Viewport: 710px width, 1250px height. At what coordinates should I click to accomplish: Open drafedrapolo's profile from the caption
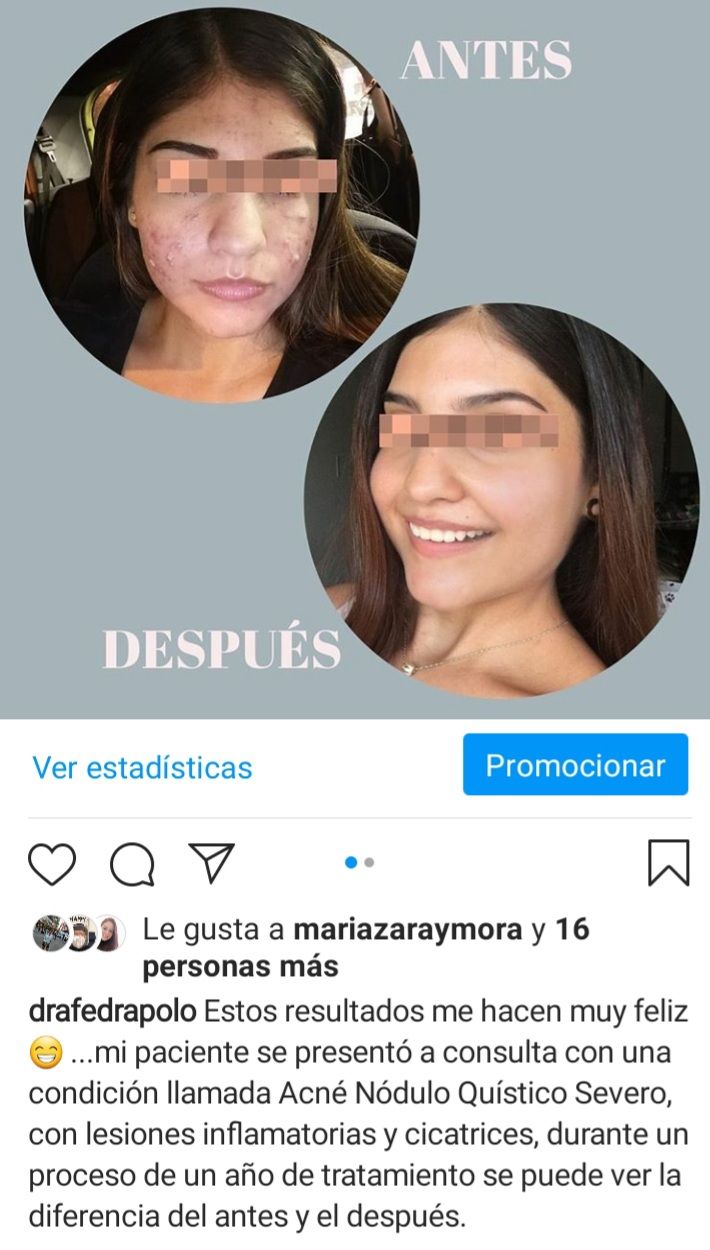point(113,1011)
